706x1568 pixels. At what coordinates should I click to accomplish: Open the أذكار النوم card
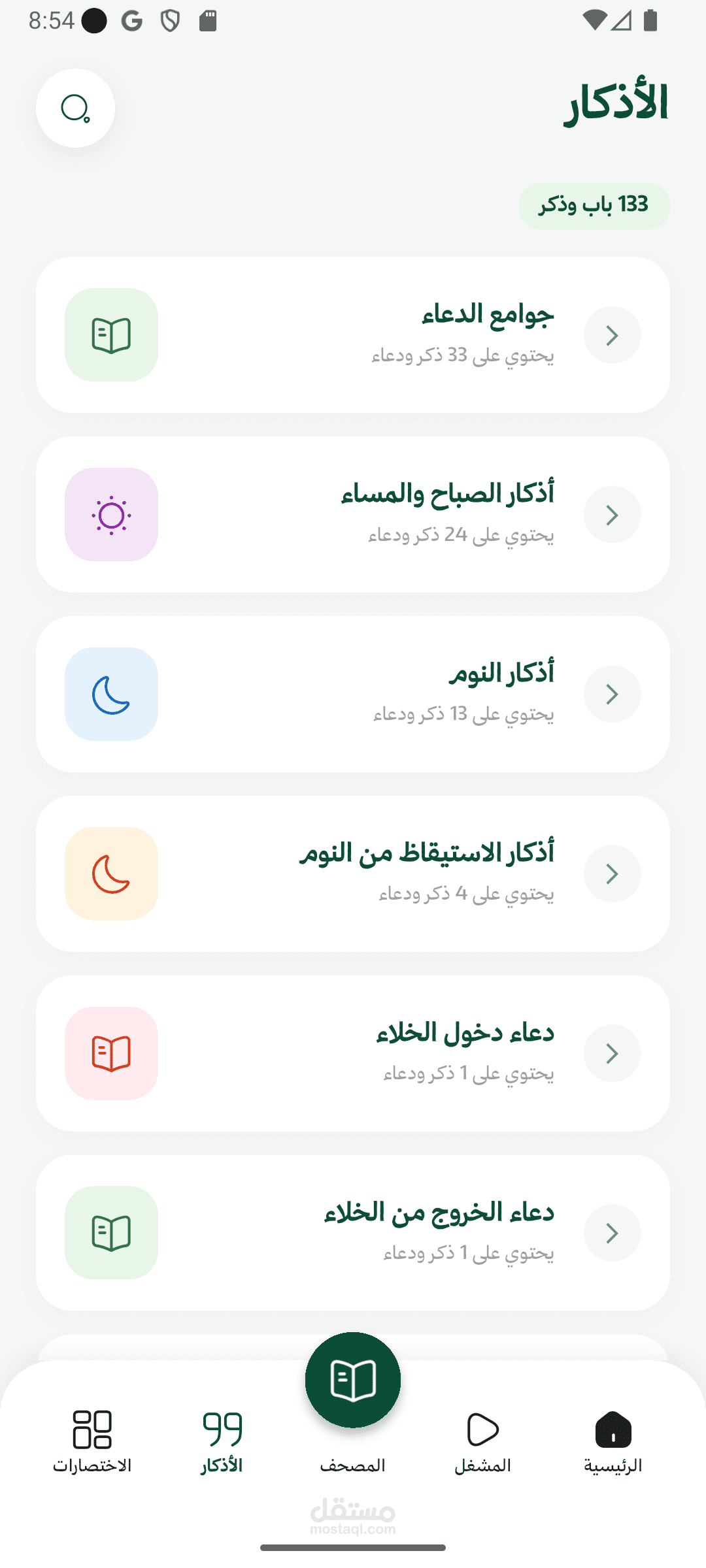pos(353,694)
